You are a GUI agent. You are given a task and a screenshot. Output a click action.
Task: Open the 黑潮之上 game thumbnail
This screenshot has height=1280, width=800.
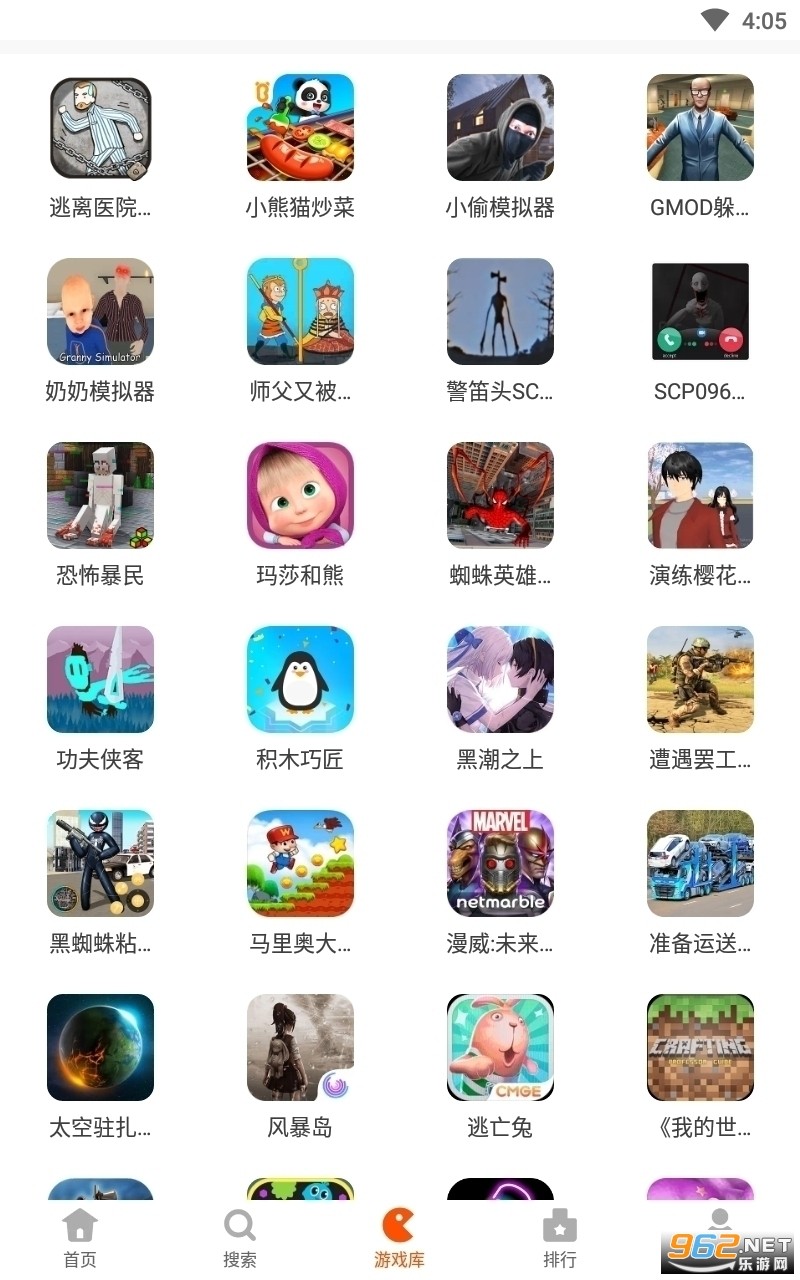500,679
